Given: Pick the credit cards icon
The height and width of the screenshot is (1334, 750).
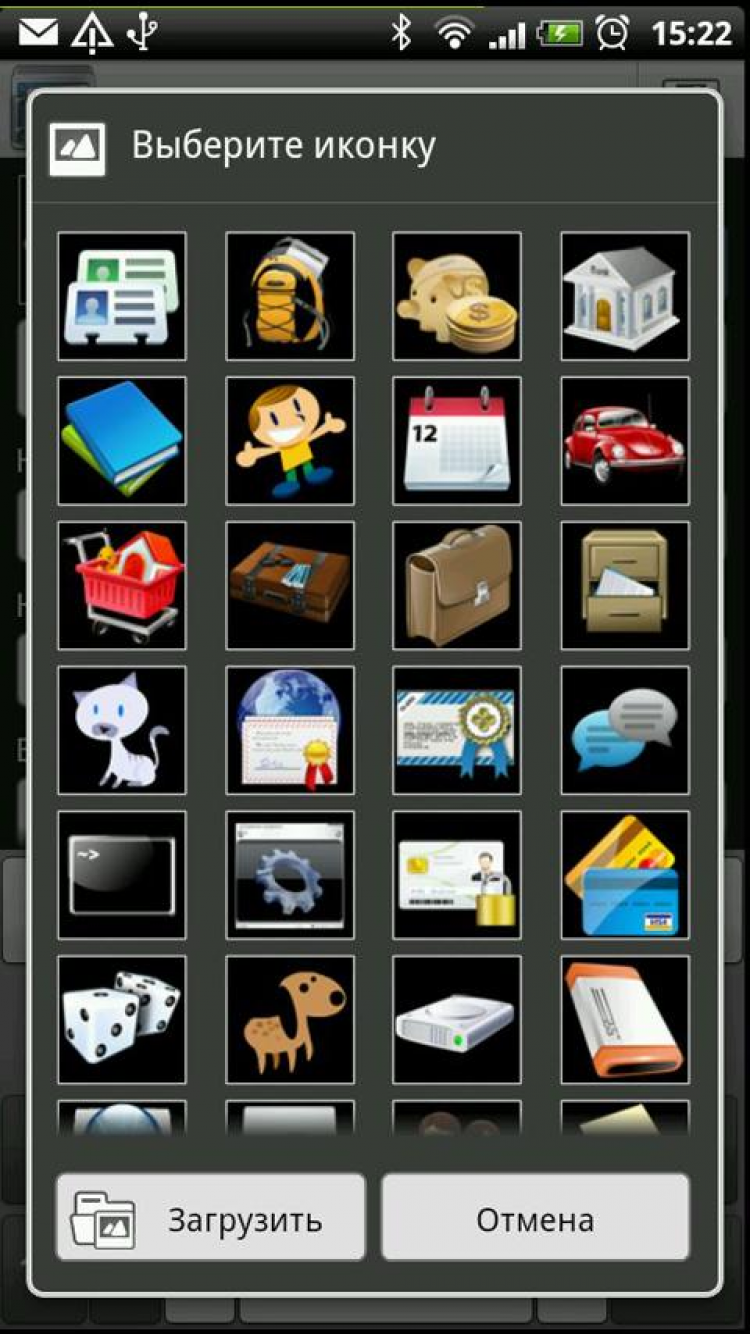Looking at the screenshot, I should click(625, 875).
